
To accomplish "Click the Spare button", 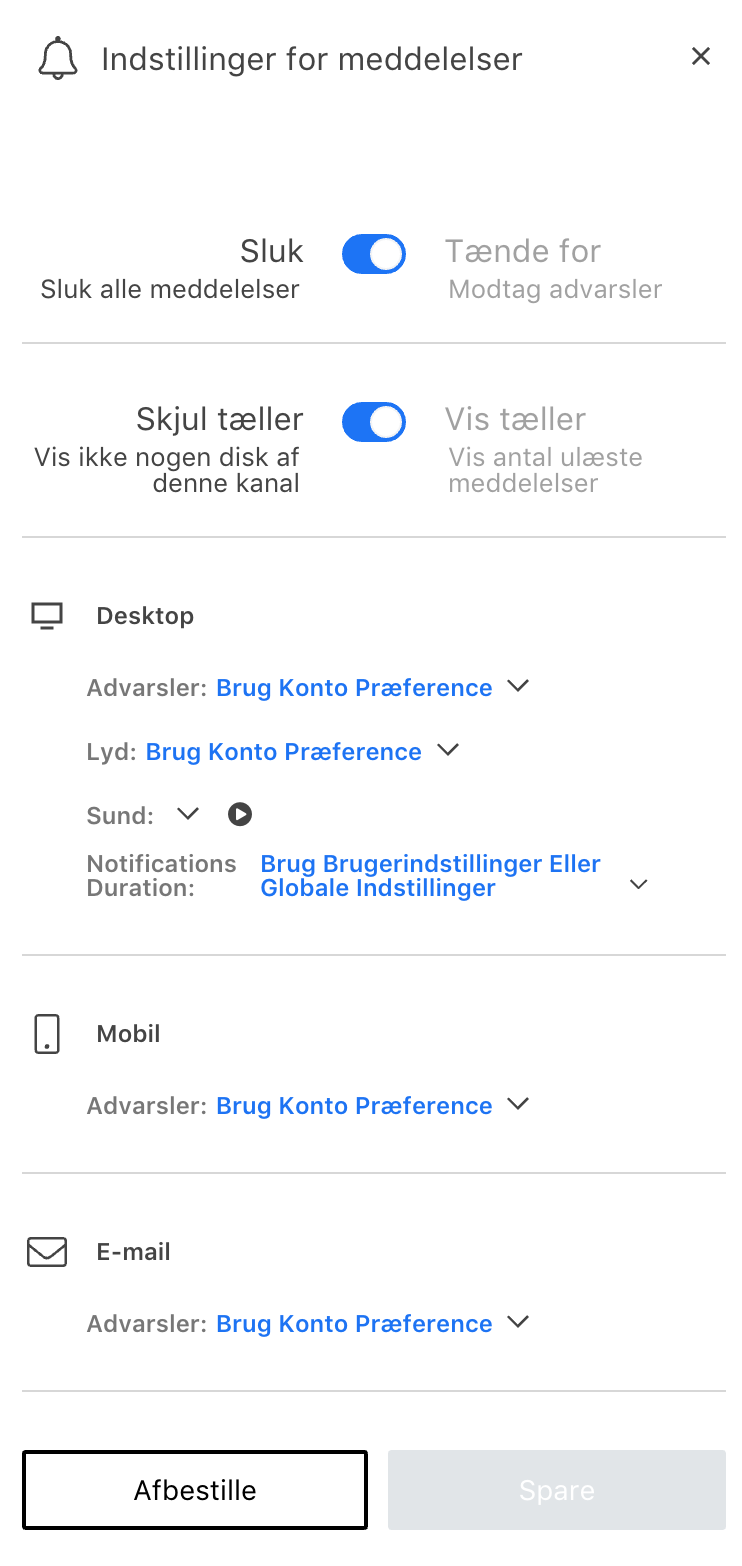I will click(x=556, y=1489).
